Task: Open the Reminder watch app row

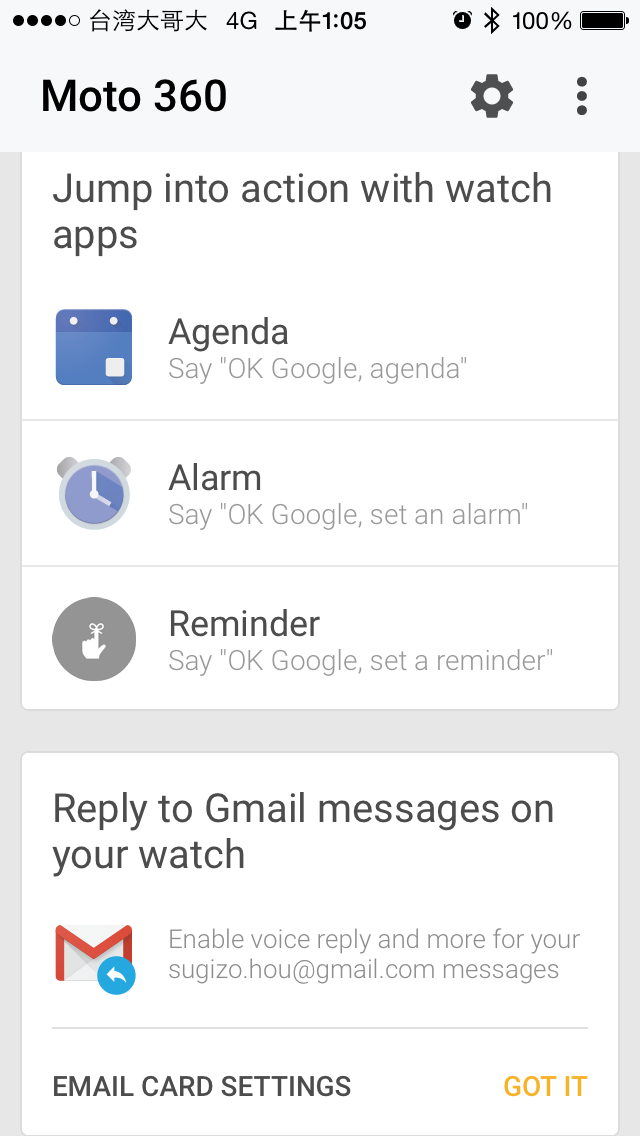Action: click(320, 638)
